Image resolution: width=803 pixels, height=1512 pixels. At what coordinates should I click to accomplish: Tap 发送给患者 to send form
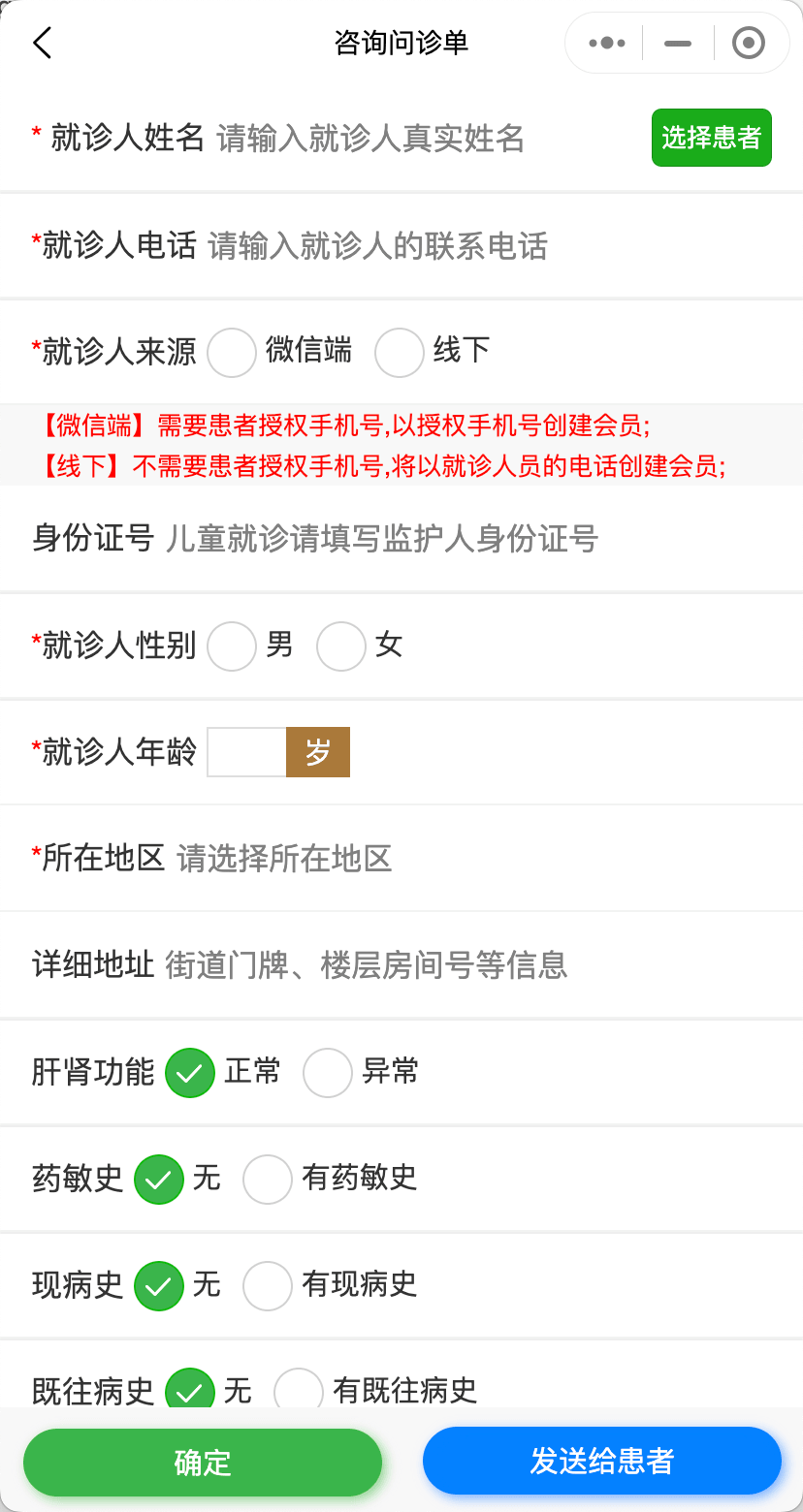click(602, 1461)
